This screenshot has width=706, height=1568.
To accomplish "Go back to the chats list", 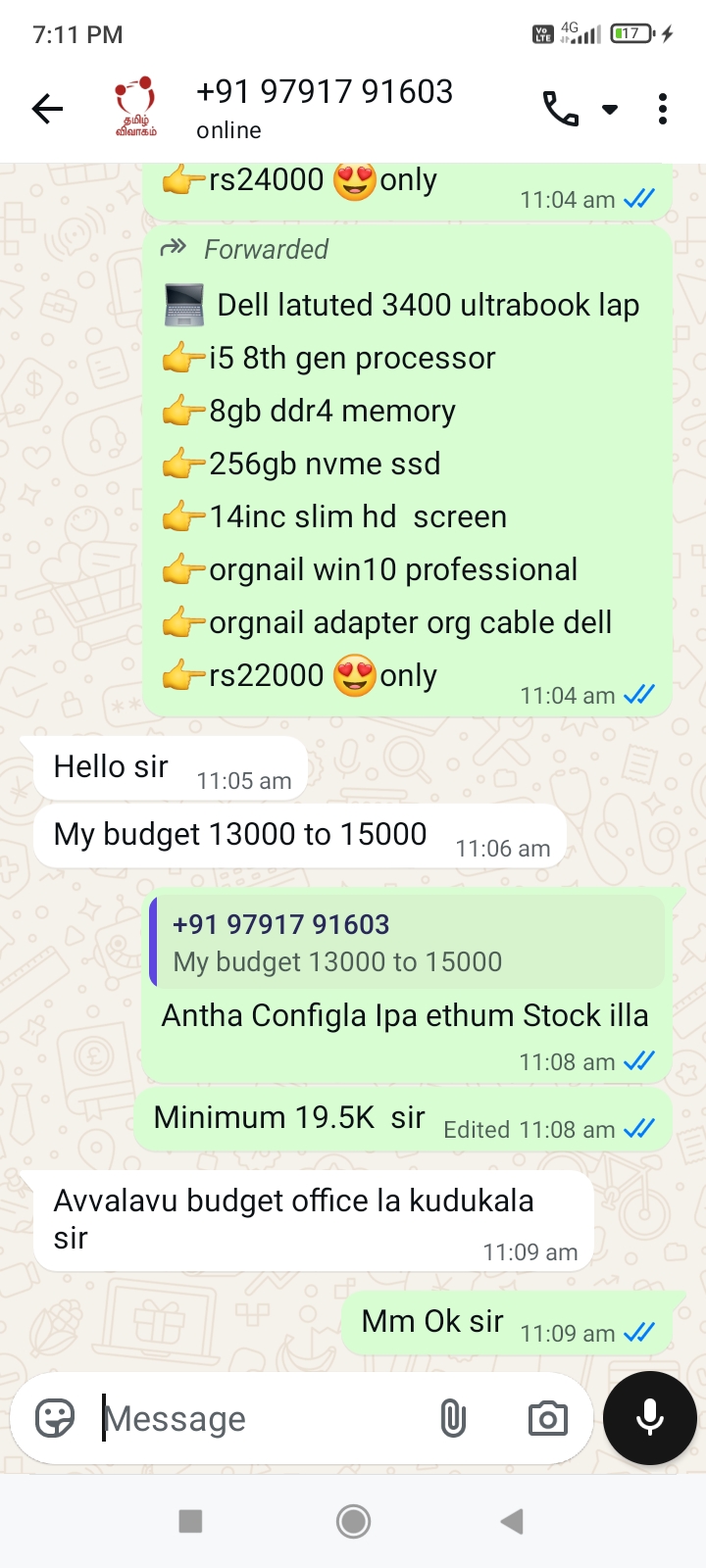I will tap(47, 109).
